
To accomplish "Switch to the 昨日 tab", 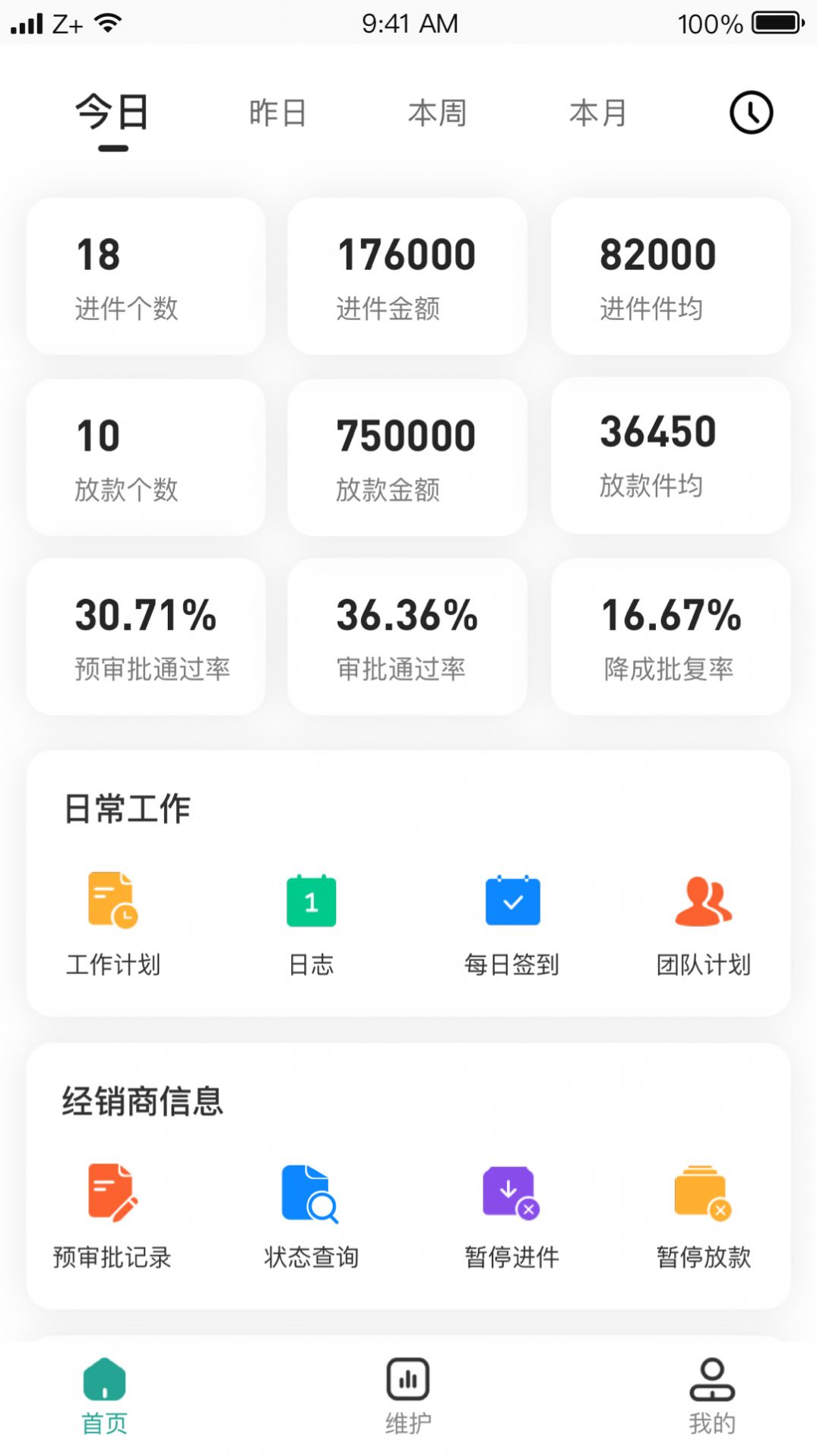I will 277,113.
